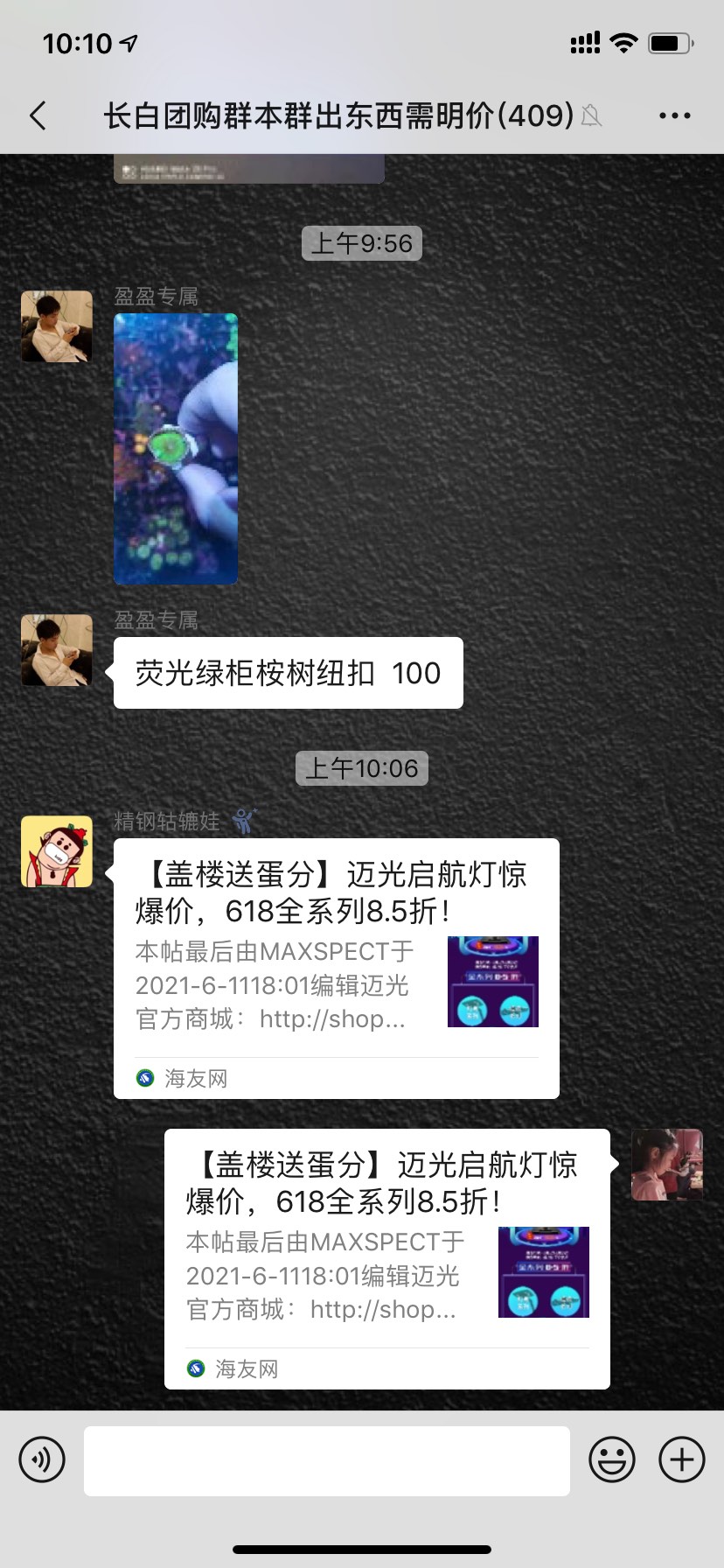Switch to voice message input
This screenshot has width=724, height=1568.
click(x=42, y=1459)
